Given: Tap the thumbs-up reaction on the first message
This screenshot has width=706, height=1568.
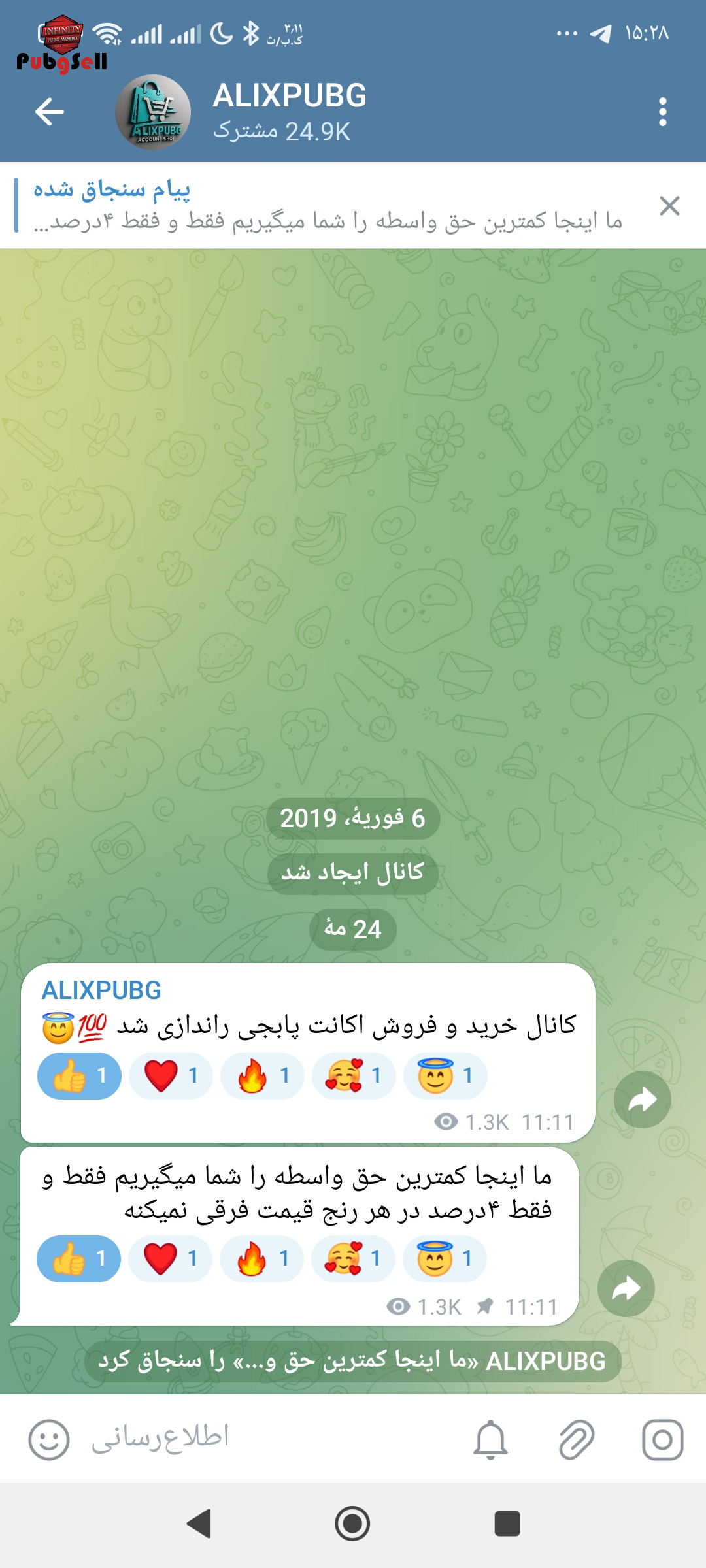Looking at the screenshot, I should coord(79,1075).
